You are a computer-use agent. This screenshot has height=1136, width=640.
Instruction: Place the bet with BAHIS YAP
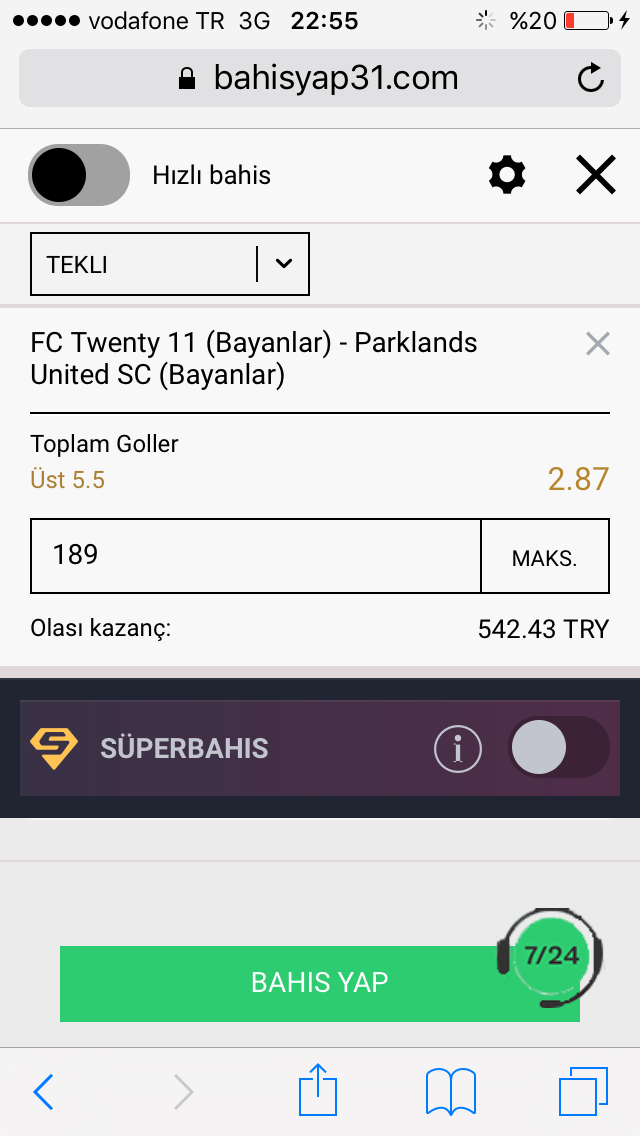(320, 983)
